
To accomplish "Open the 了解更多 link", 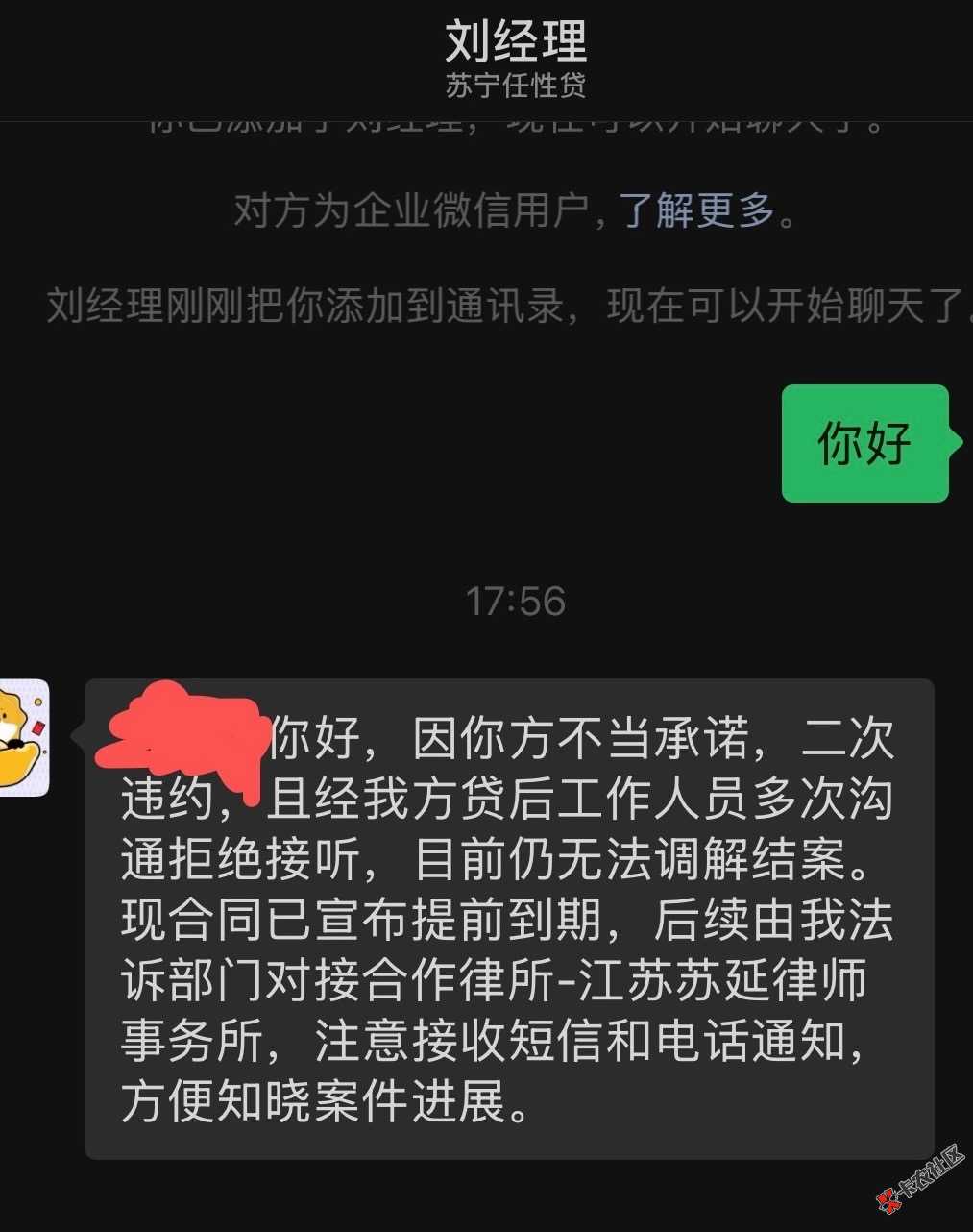I will pos(695,209).
